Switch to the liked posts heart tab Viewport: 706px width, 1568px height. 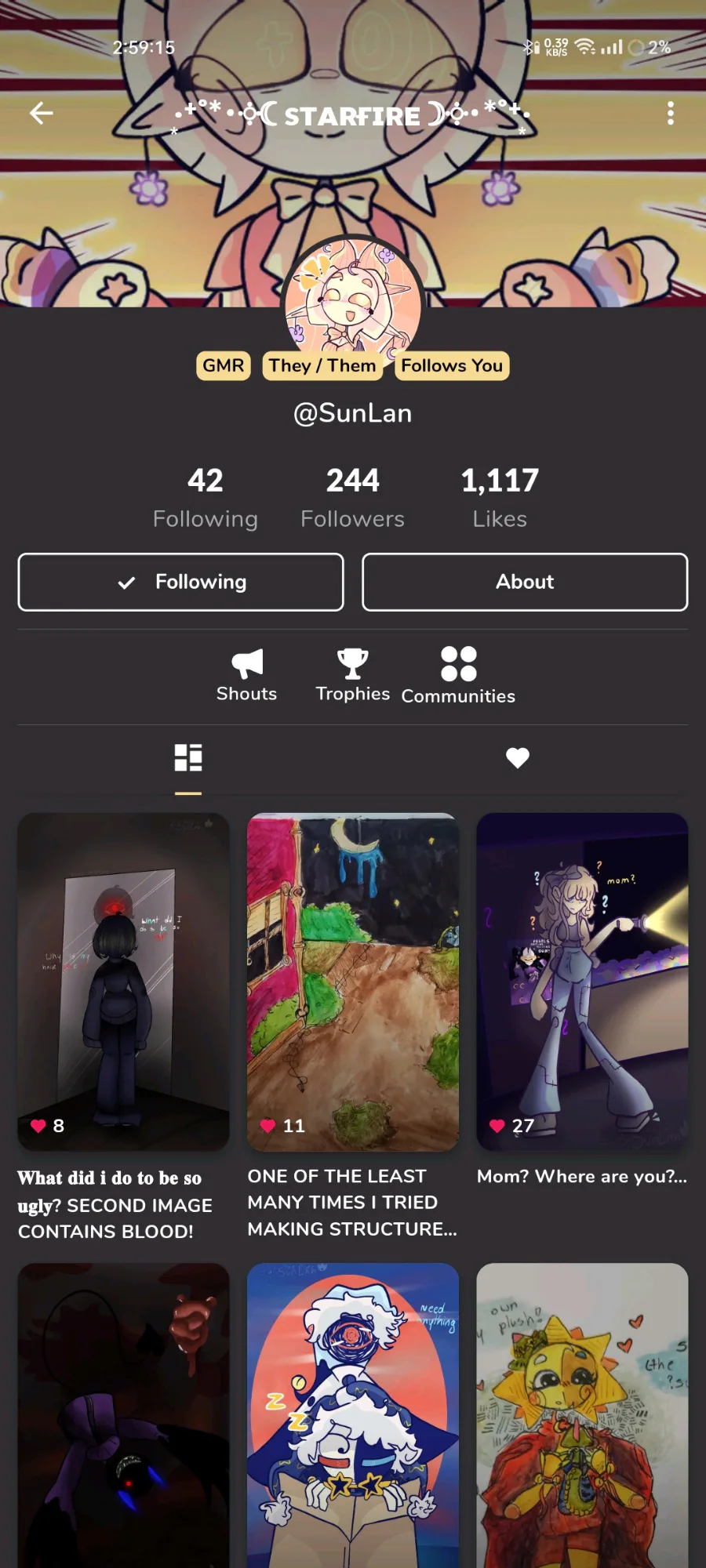pos(518,758)
